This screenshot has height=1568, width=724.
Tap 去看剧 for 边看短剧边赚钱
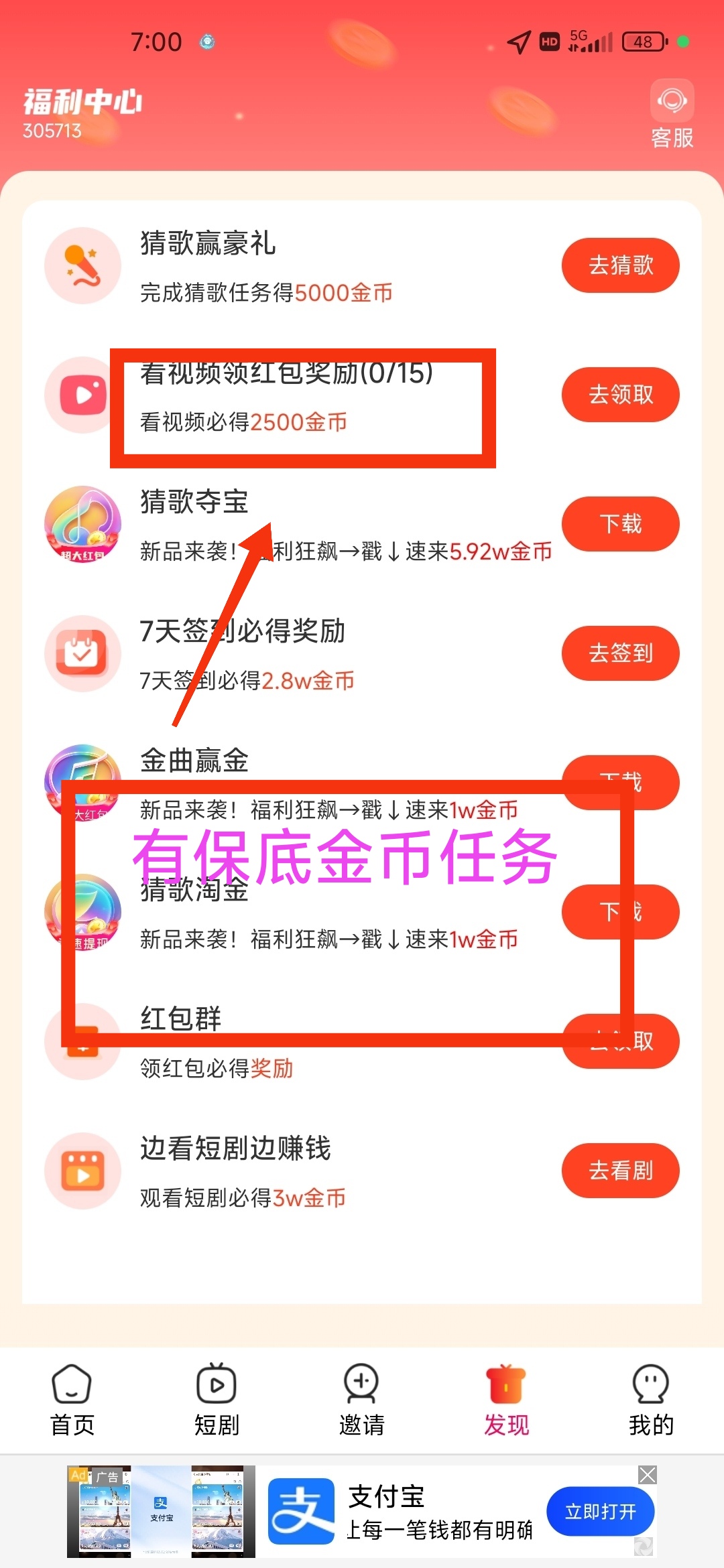(x=620, y=1171)
